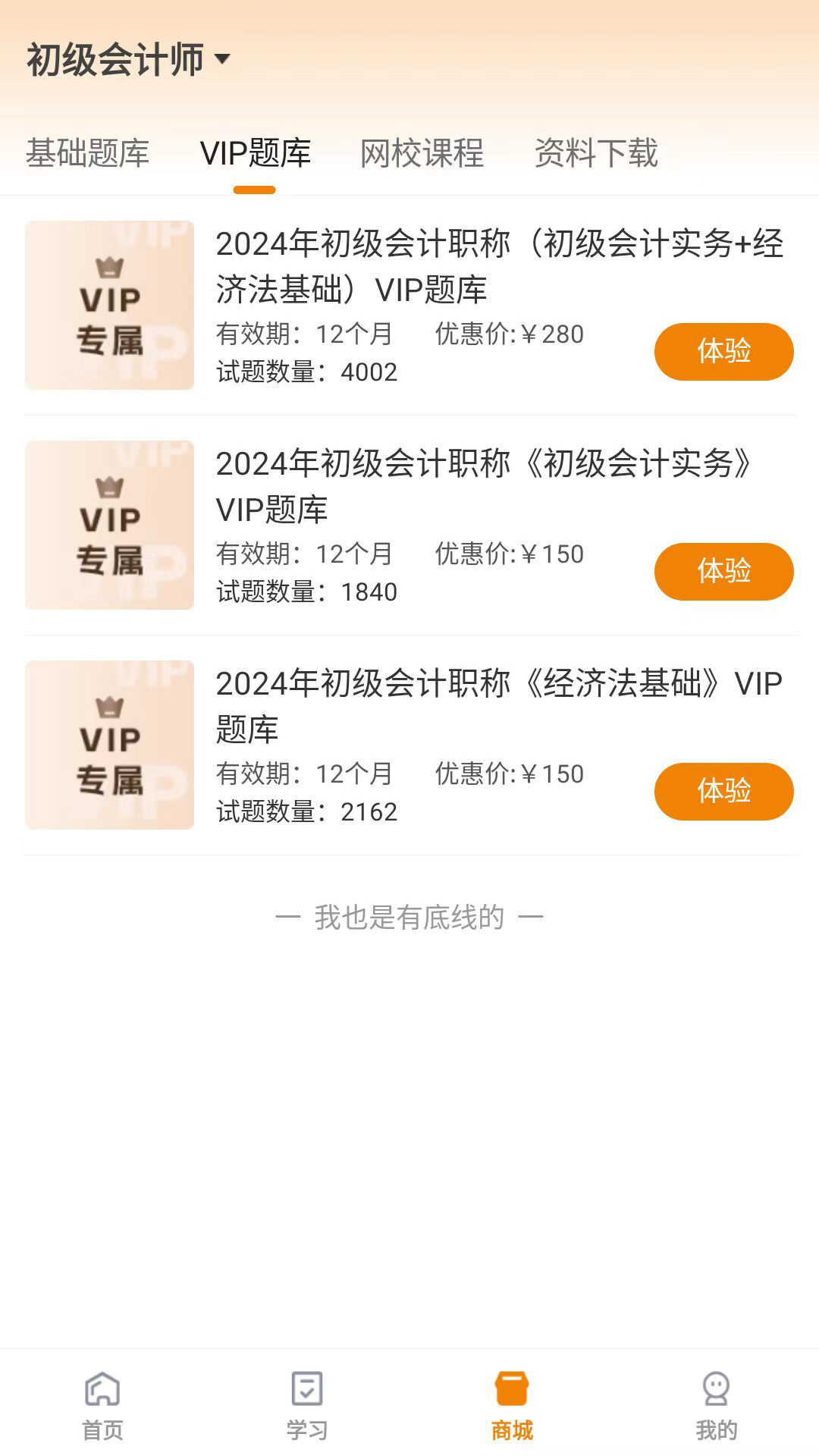
Task: Tap the 我也是有底线的 end-of-list marker
Action: pos(409,915)
